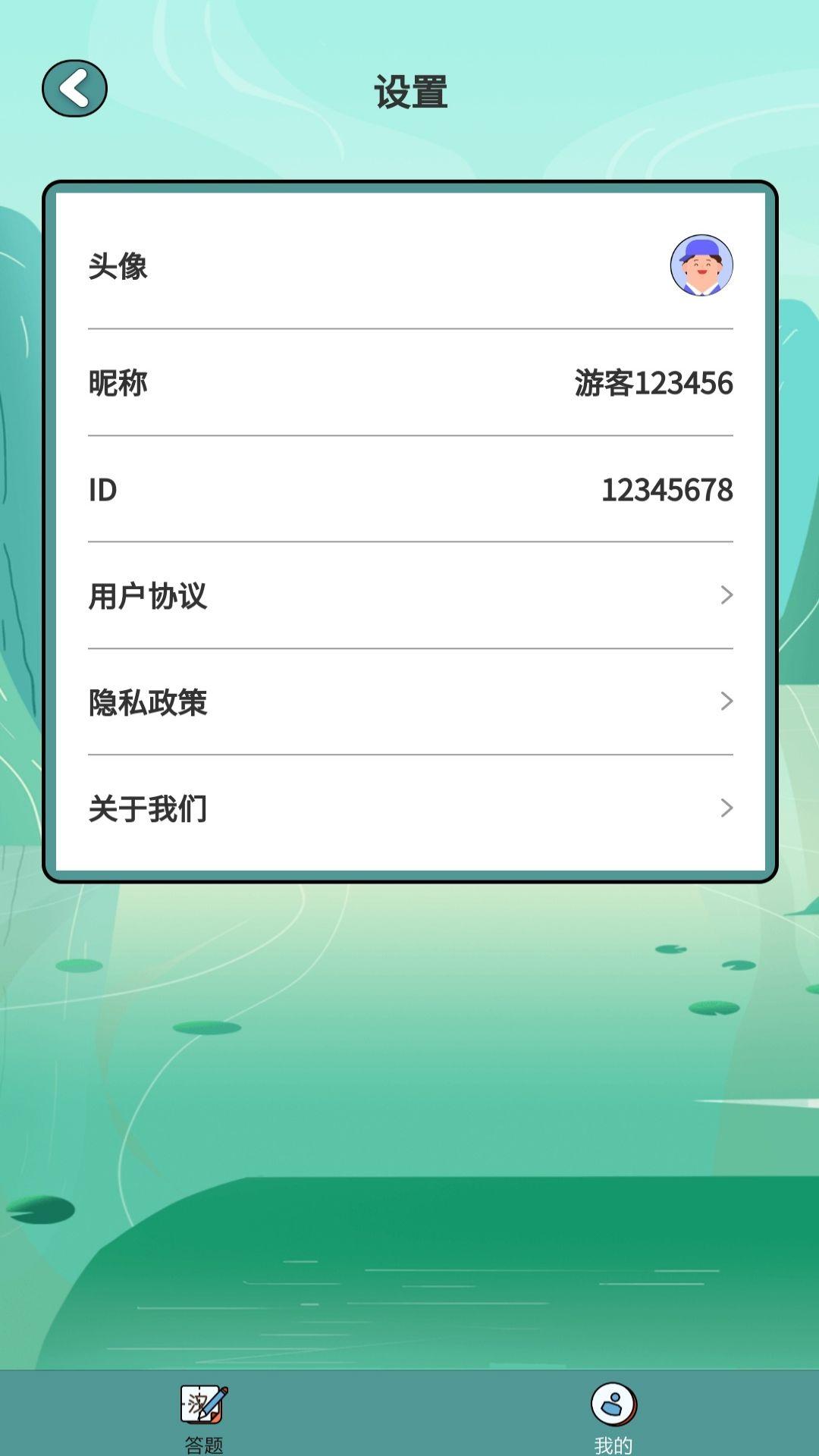
Task: Open 用户协议 user agreement
Action: tap(409, 596)
